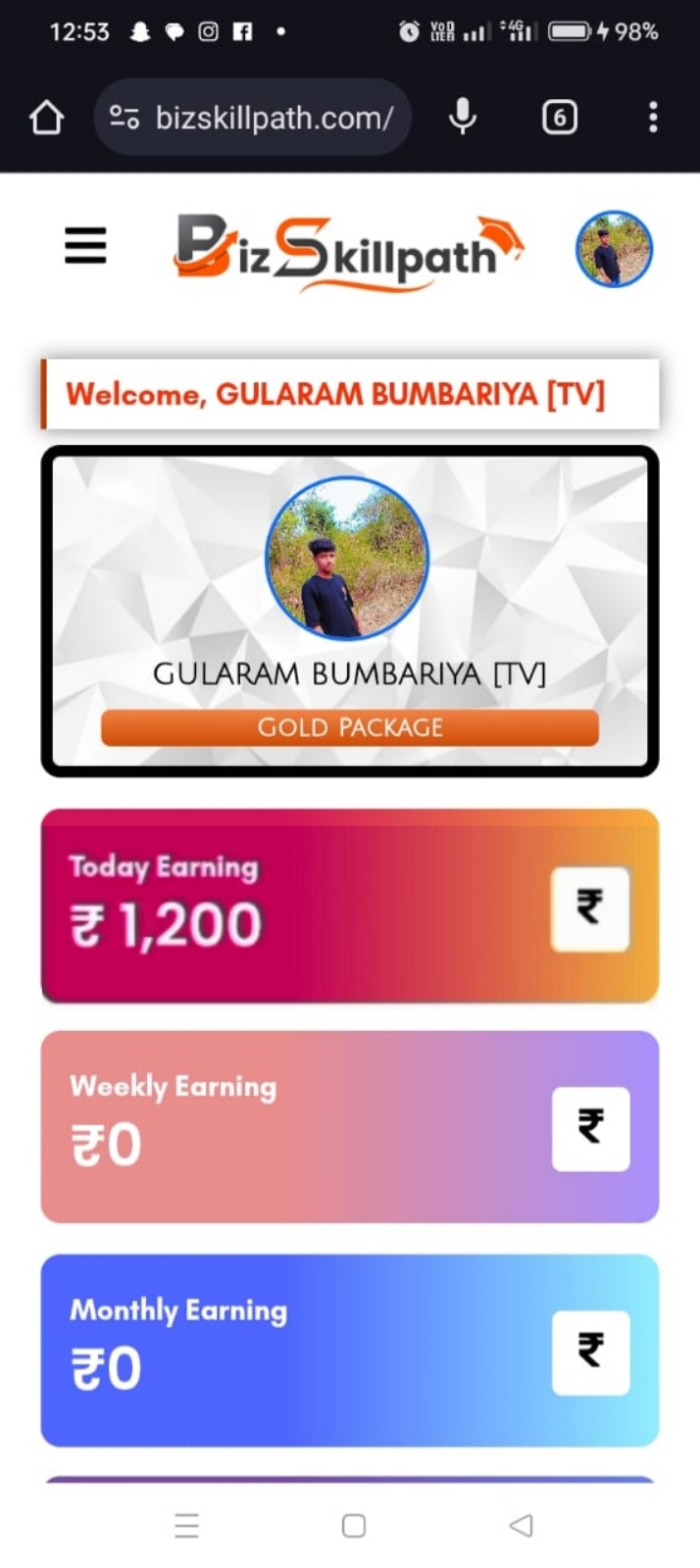Open recent apps from the navigation bar
The height and width of the screenshot is (1568, 700).
click(x=186, y=1525)
